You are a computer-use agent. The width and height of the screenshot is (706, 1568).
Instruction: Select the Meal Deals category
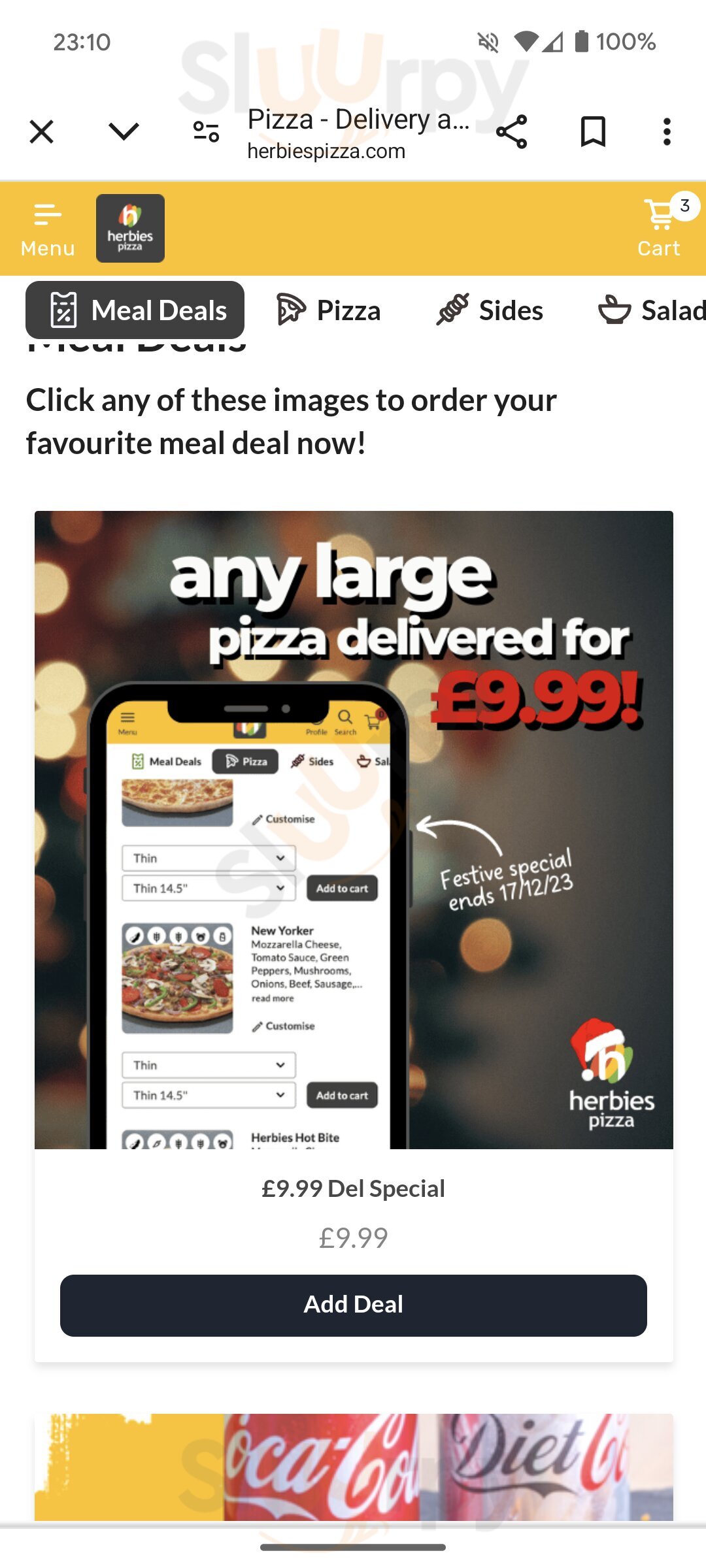(x=135, y=310)
